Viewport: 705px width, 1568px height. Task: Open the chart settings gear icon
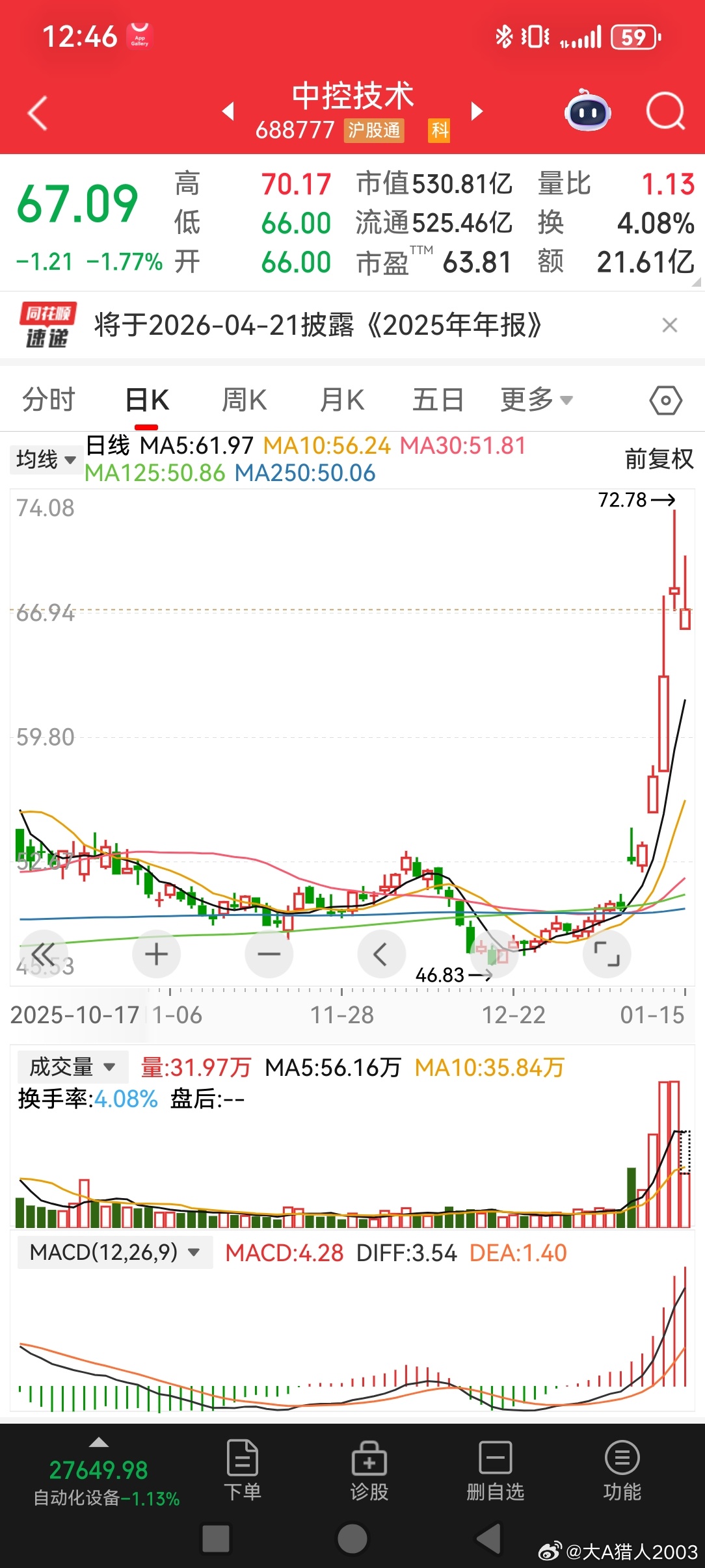(x=665, y=399)
